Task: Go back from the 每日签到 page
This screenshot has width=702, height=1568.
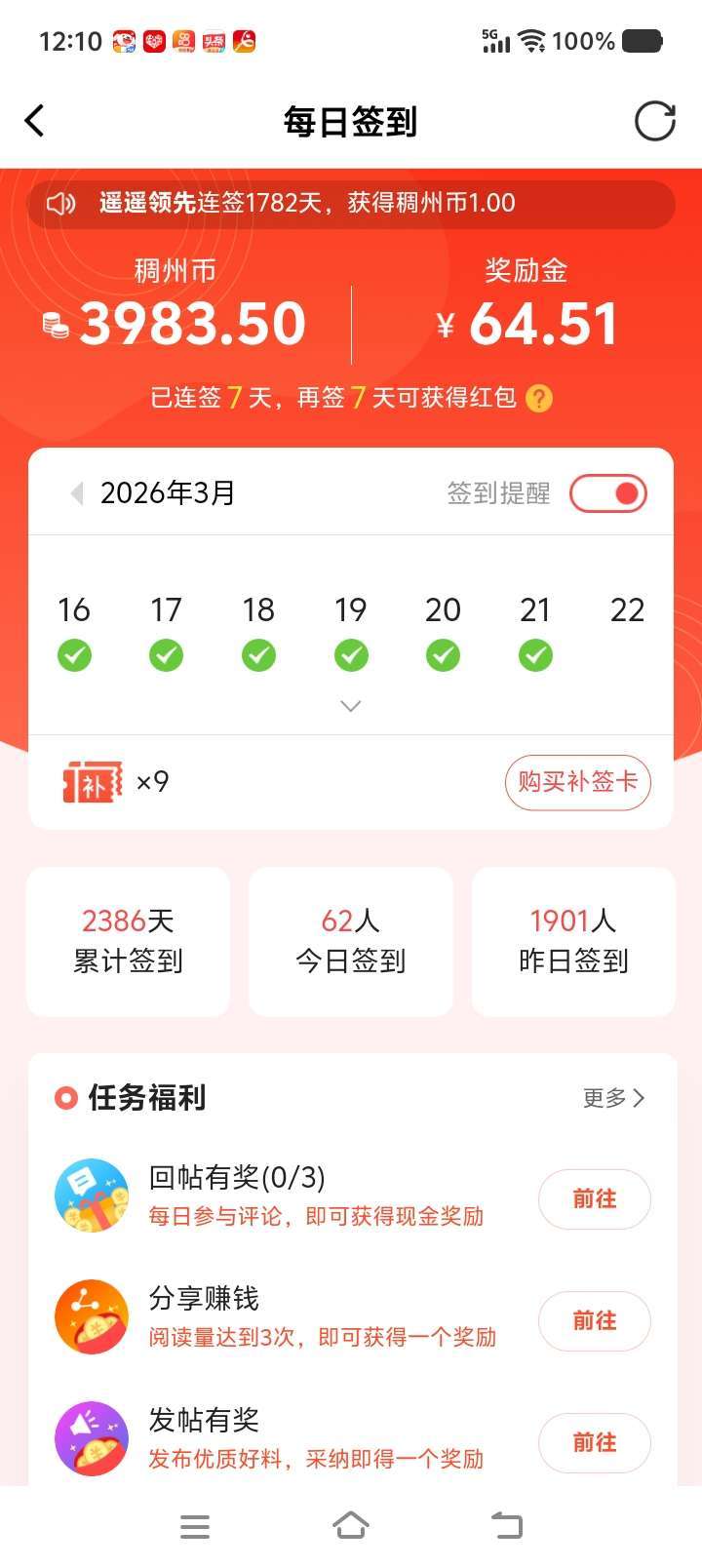Action: point(35,121)
